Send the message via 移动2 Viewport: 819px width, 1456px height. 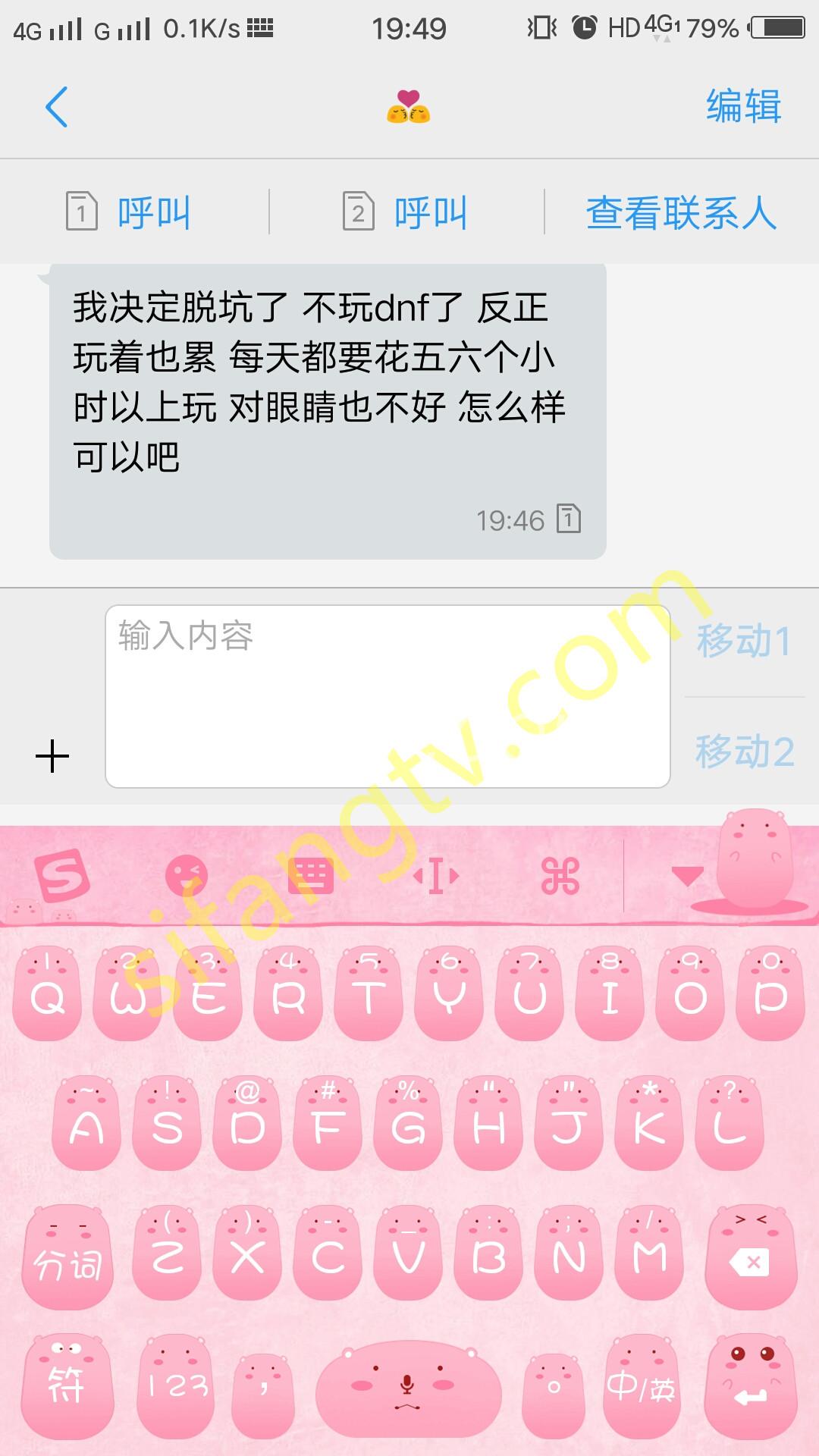[744, 752]
